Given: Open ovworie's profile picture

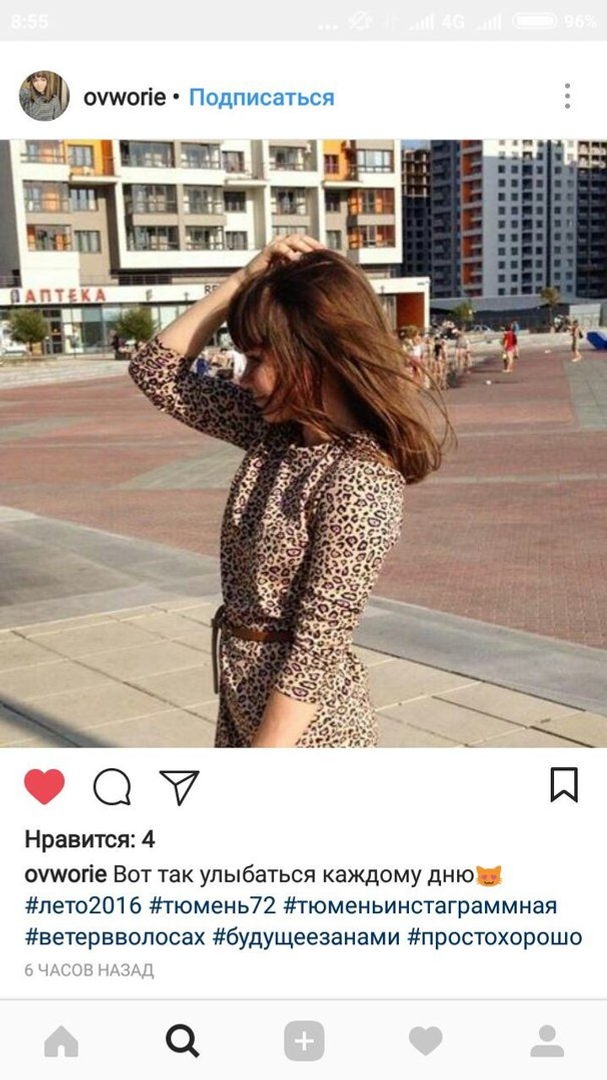Looking at the screenshot, I should point(44,96).
